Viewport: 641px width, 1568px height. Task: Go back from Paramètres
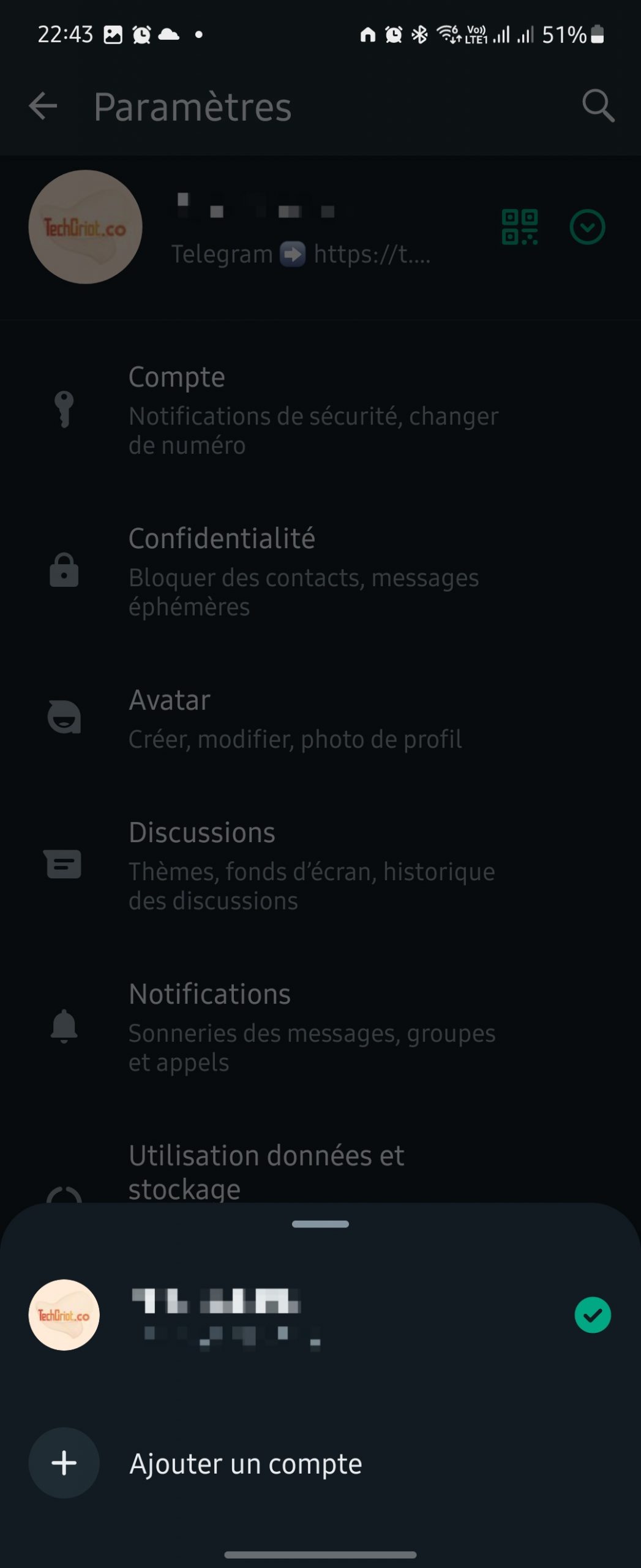(x=43, y=107)
